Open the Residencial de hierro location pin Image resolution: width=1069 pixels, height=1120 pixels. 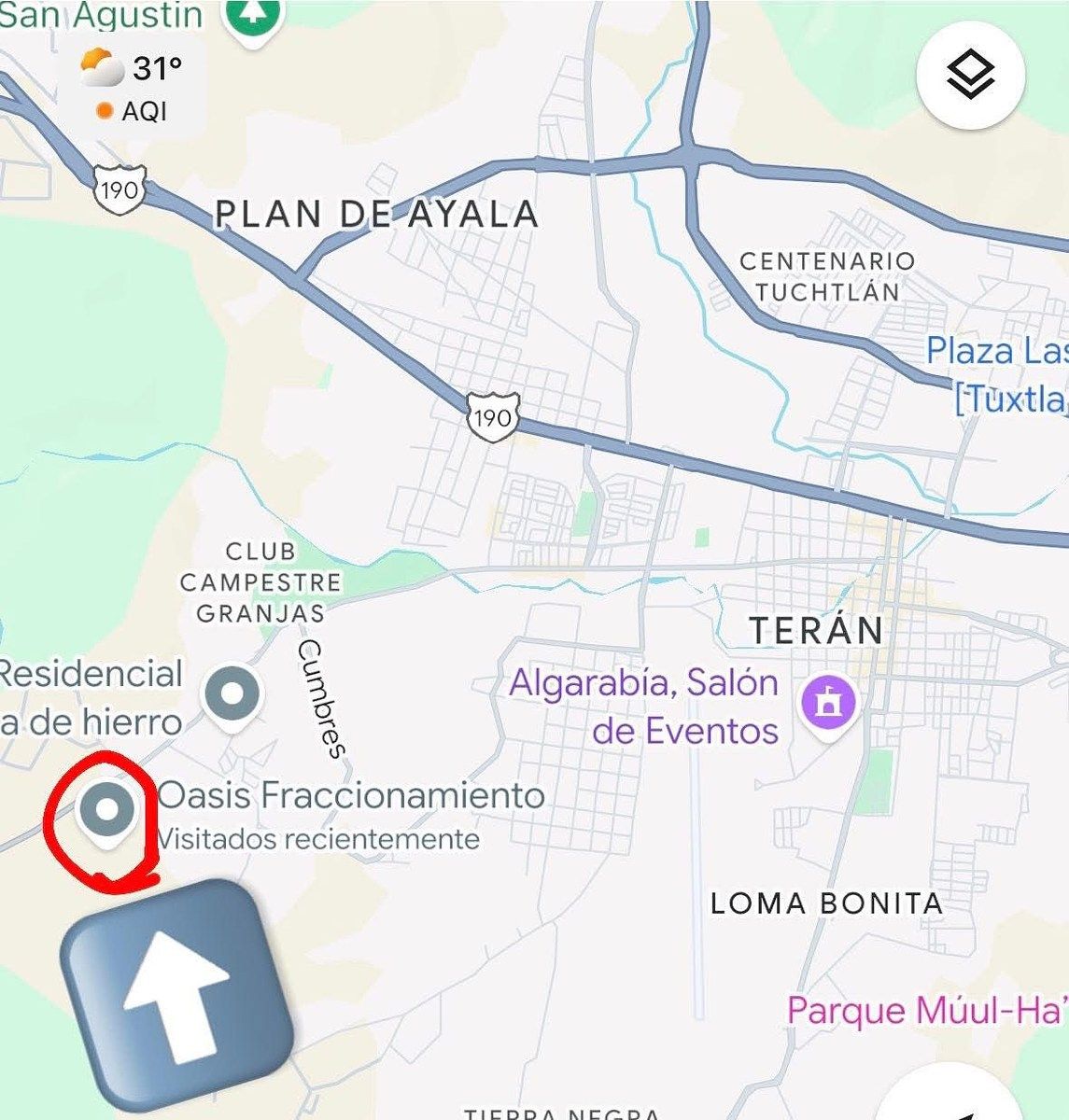pos(233,695)
